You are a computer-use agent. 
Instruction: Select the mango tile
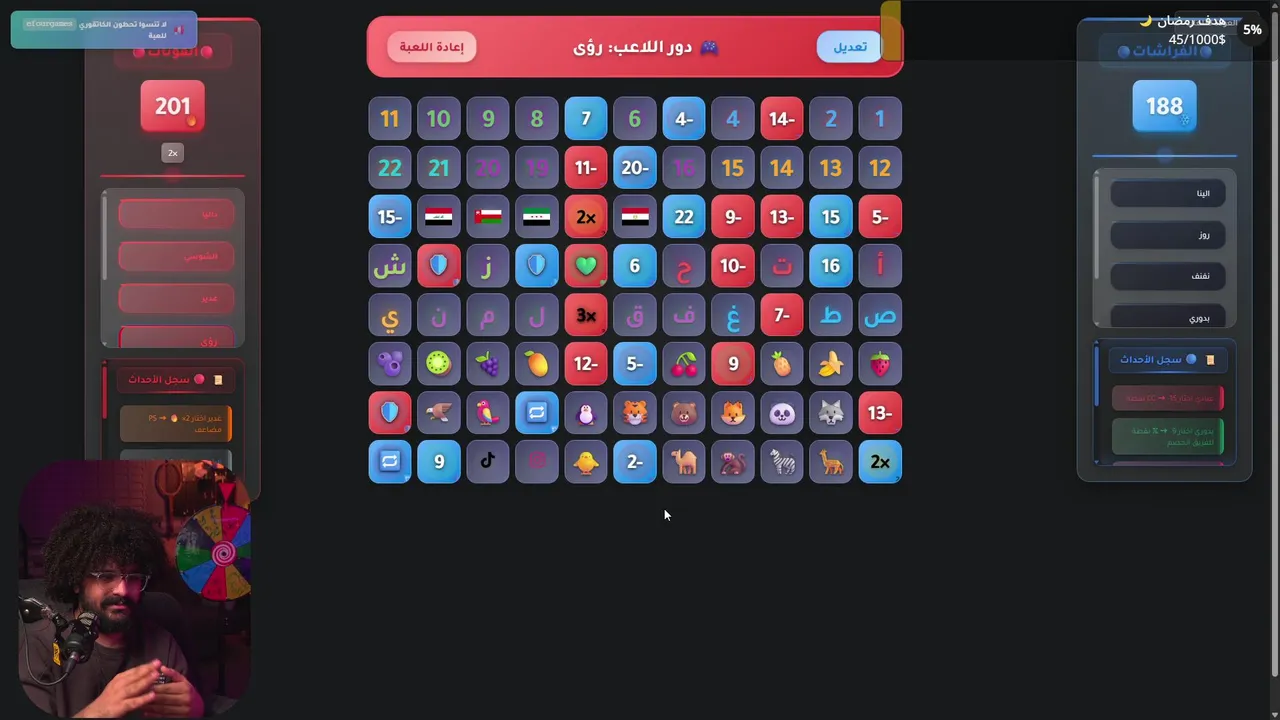pyautogui.click(x=537, y=364)
